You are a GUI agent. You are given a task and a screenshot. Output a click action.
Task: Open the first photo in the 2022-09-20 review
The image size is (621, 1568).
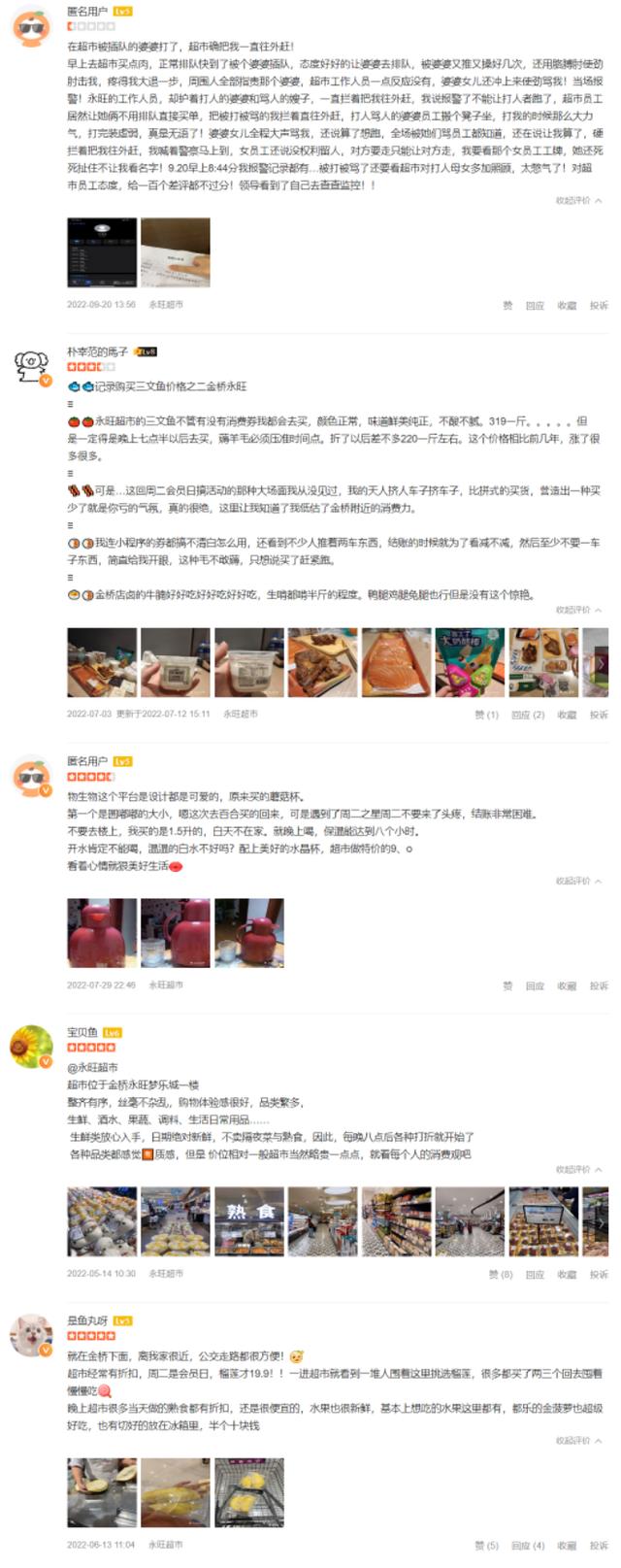102,252
